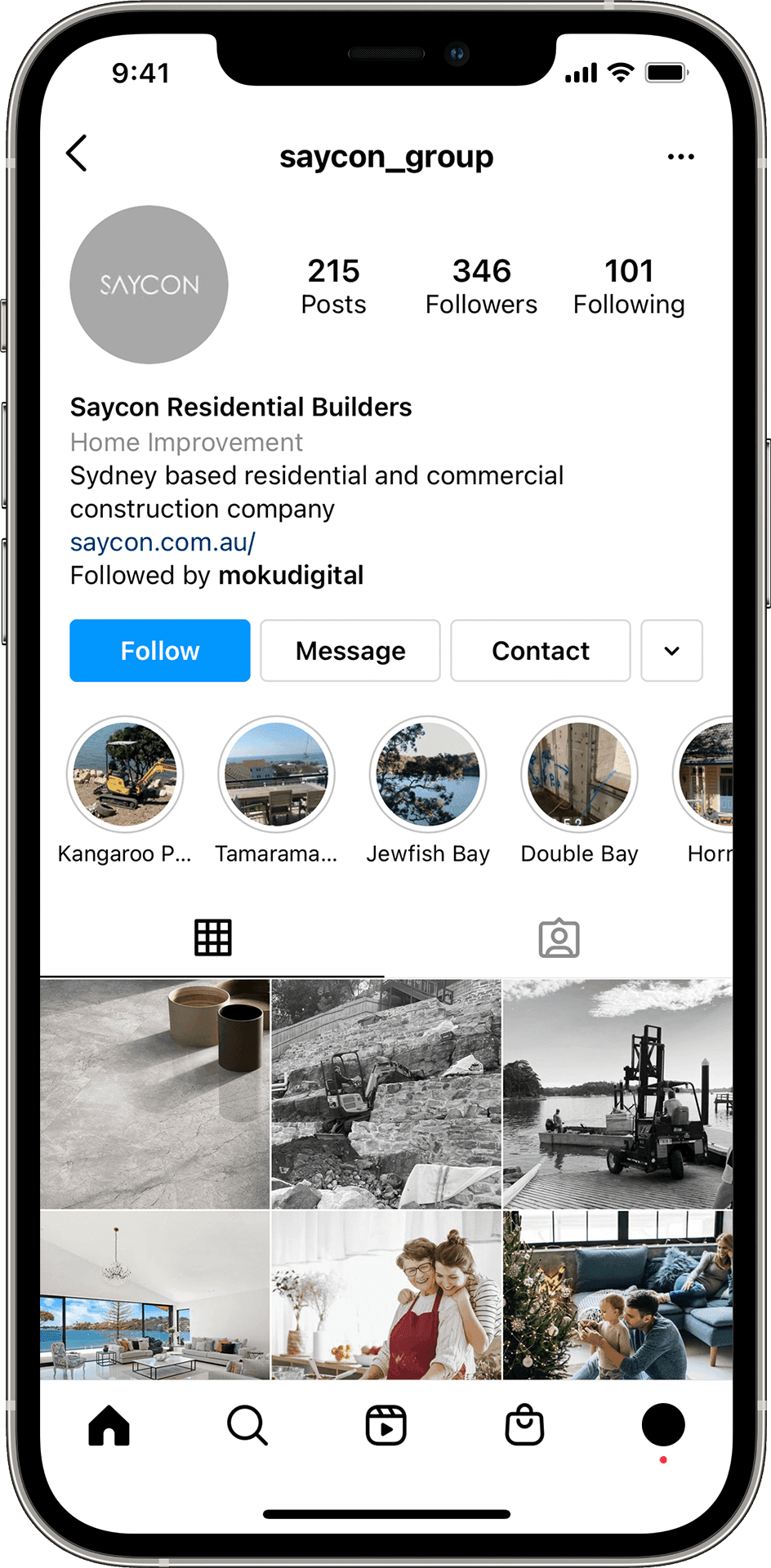Screen dimensions: 771x1568
Task: Open the saycon.com.au website link
Action: tap(163, 542)
